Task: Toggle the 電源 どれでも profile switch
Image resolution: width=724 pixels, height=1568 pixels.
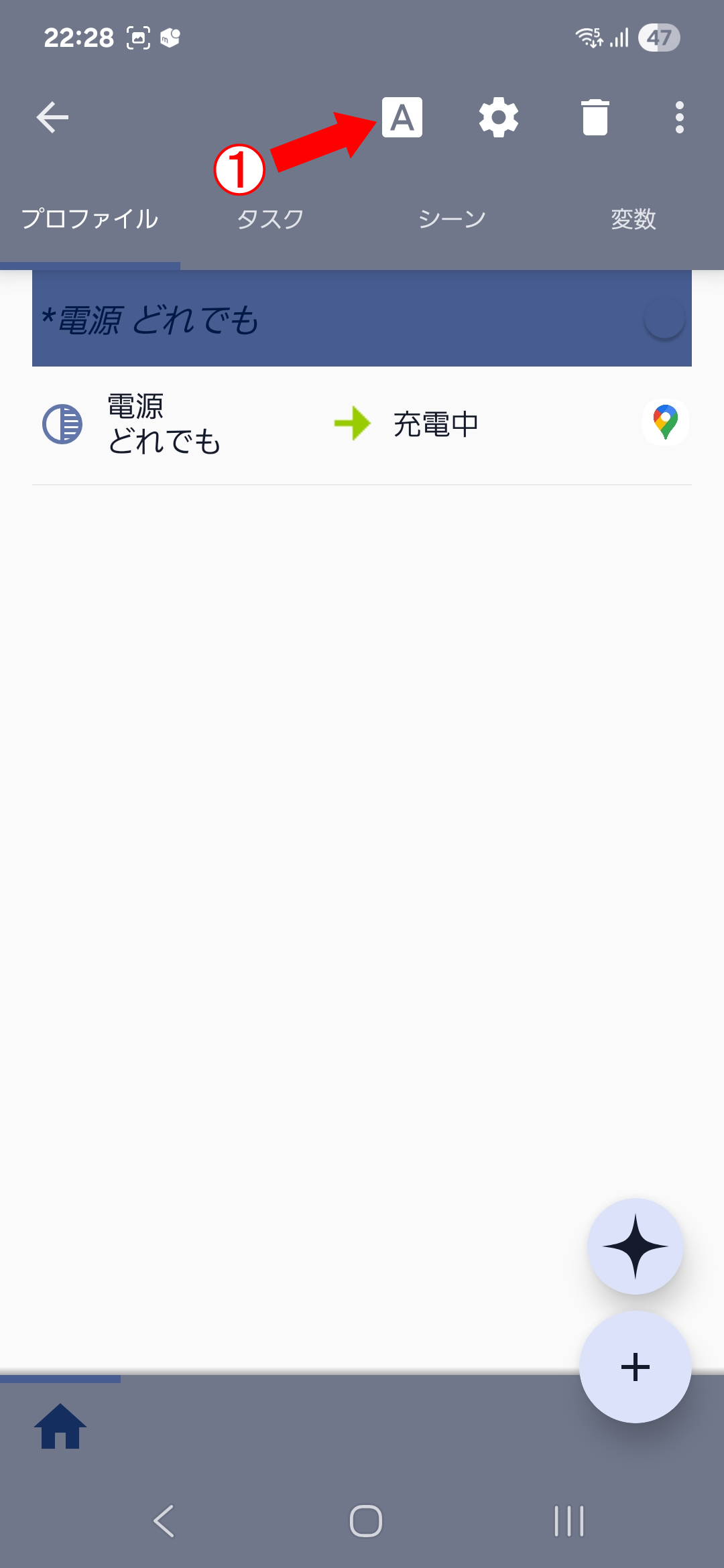Action: (x=664, y=318)
